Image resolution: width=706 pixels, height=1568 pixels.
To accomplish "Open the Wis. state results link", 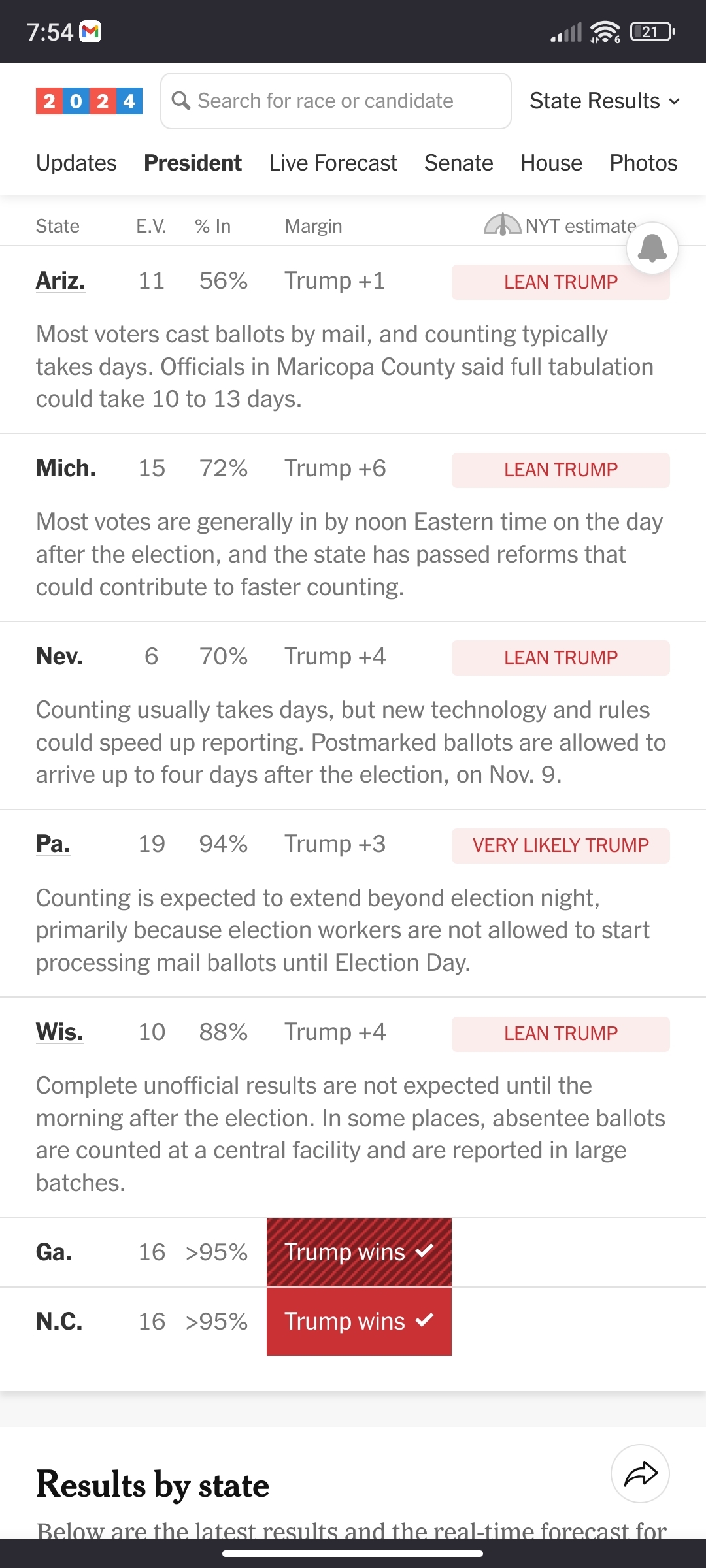I will [x=59, y=1032].
